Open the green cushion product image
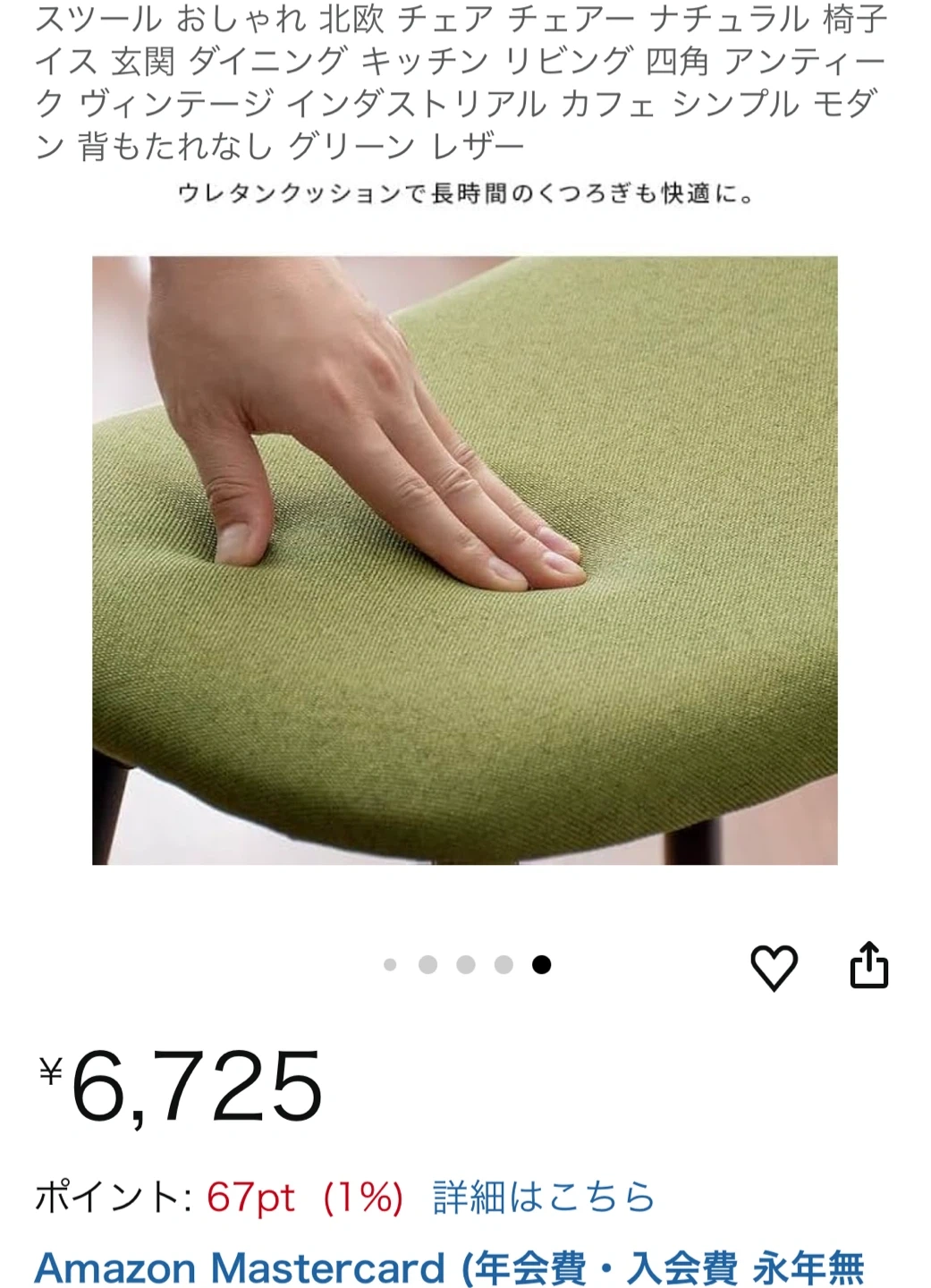The height and width of the screenshot is (1288, 931). point(464,560)
